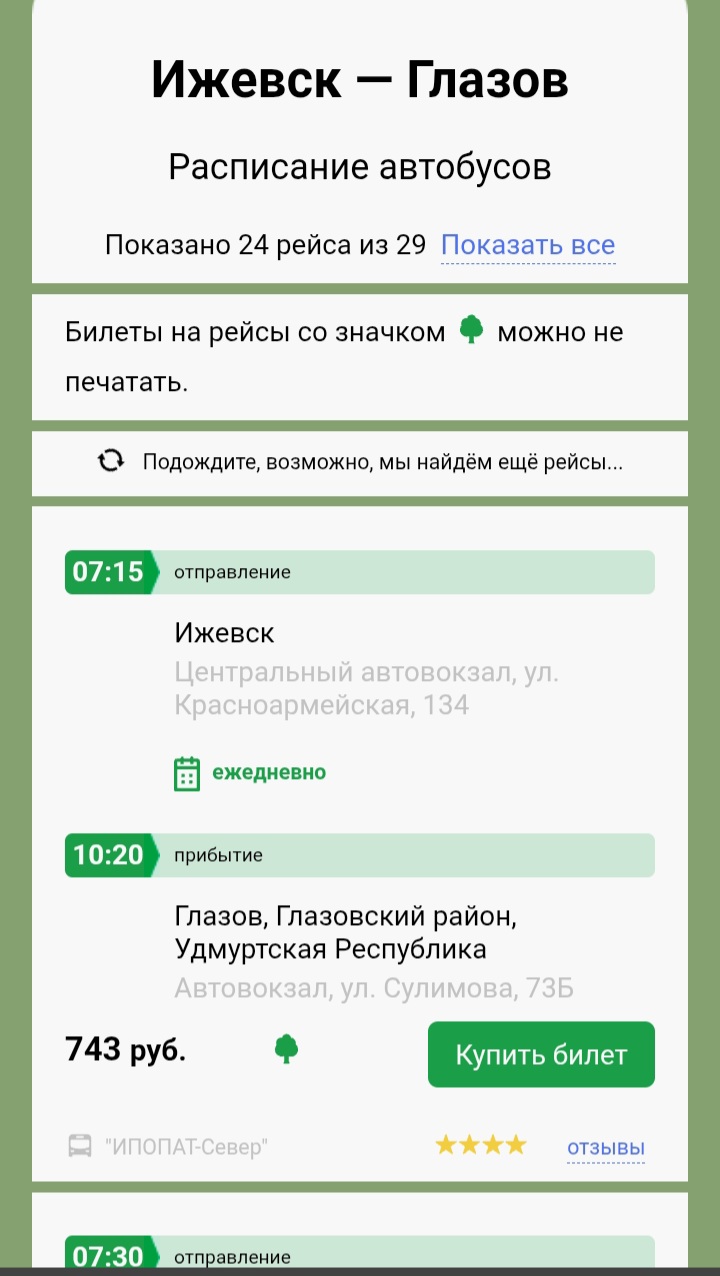The width and height of the screenshot is (720, 1276).
Task: Buy ticket for the 07:15 bus
Action: click(541, 1054)
